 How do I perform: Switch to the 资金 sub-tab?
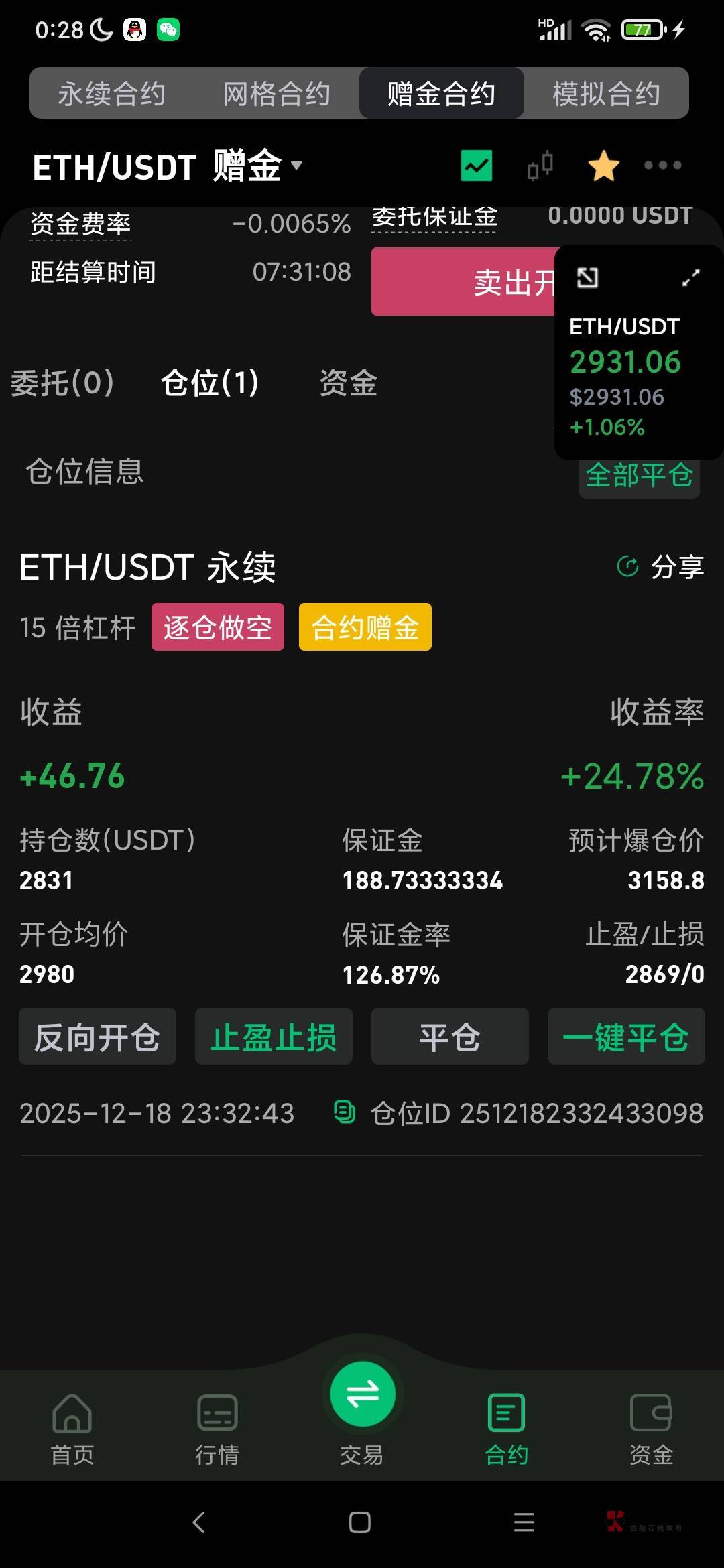click(349, 383)
